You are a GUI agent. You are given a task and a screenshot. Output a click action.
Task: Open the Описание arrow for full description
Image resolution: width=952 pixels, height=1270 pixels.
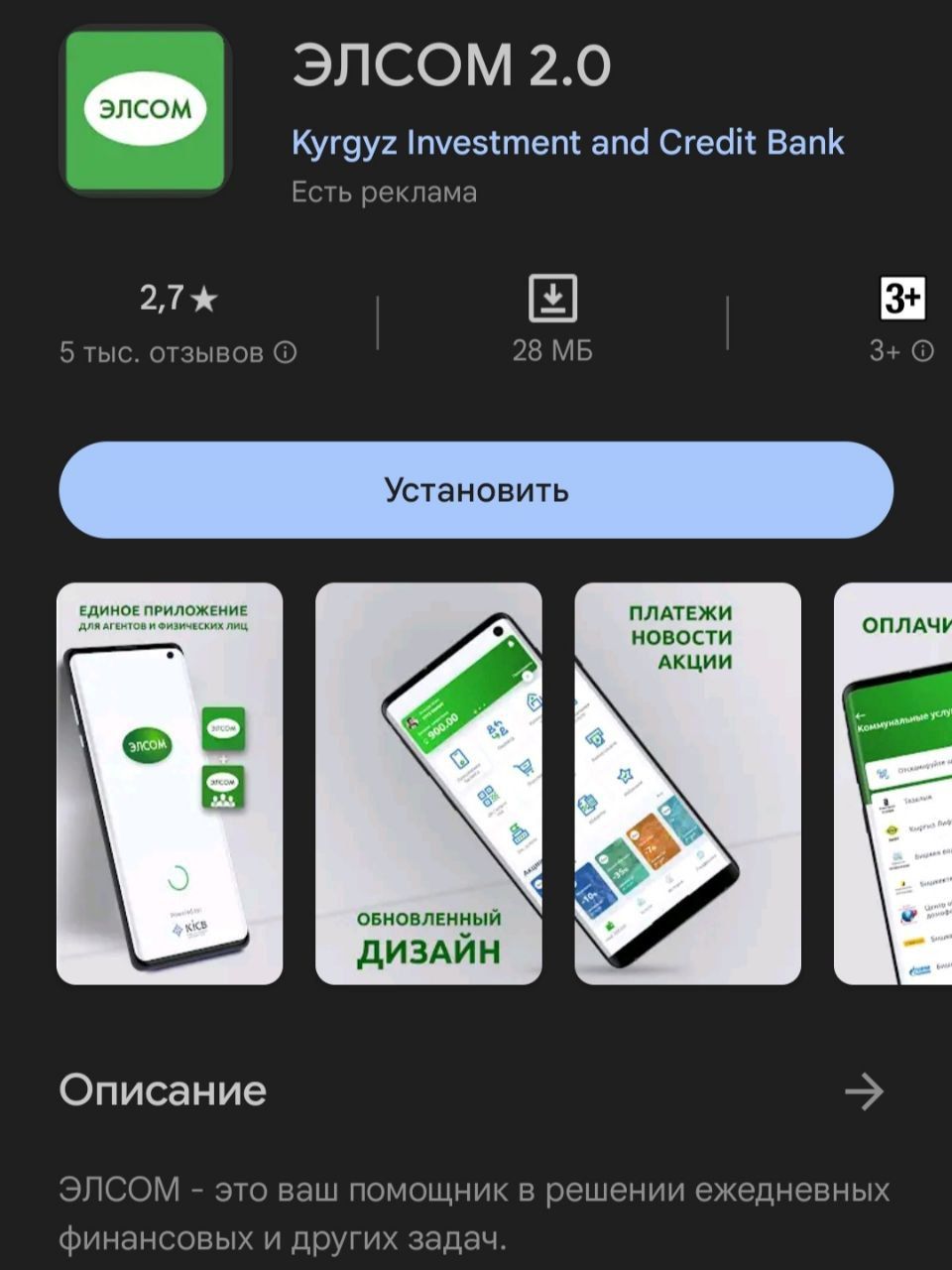[x=864, y=1091]
